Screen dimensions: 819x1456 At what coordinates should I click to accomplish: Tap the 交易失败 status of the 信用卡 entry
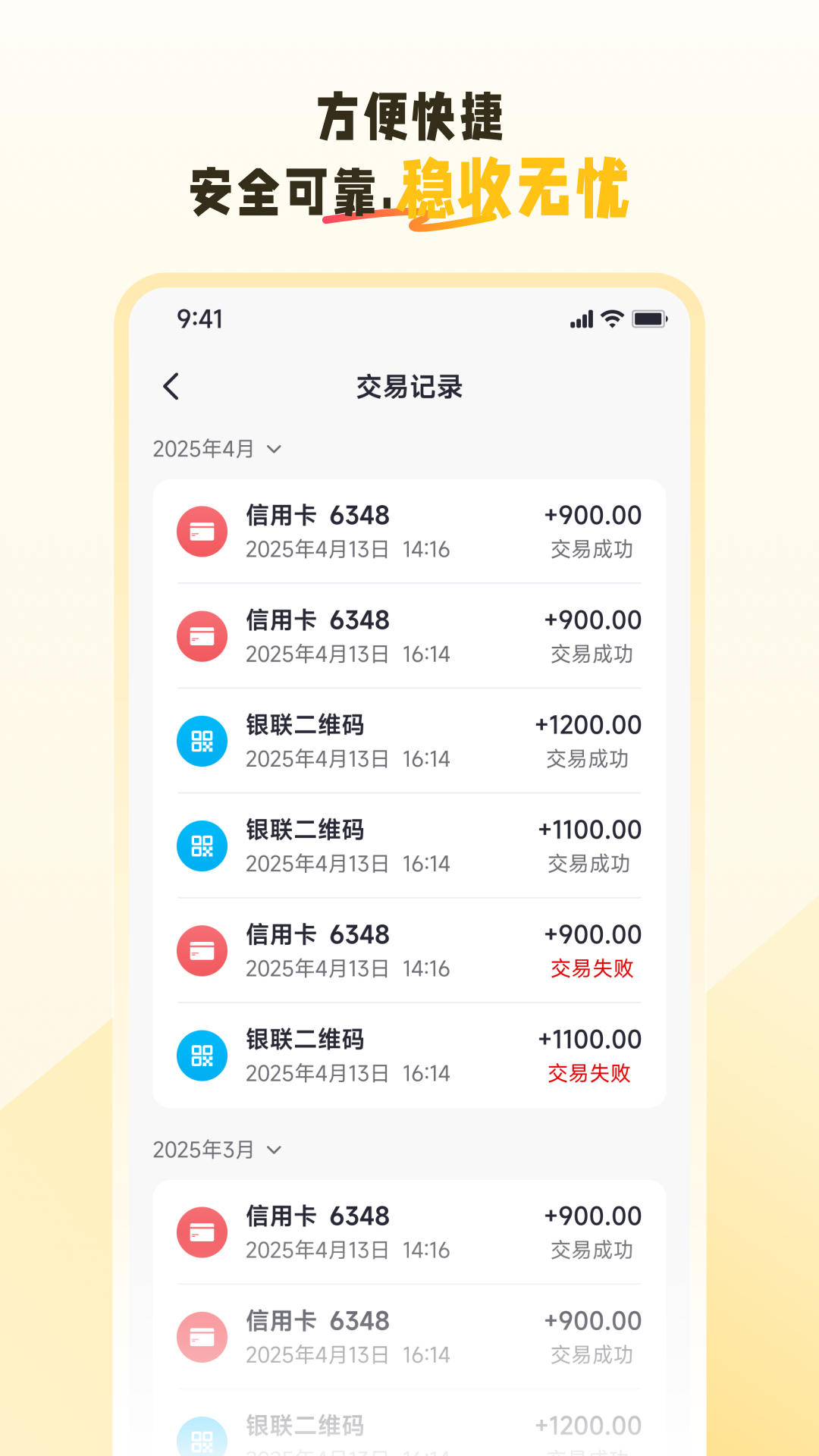point(592,968)
